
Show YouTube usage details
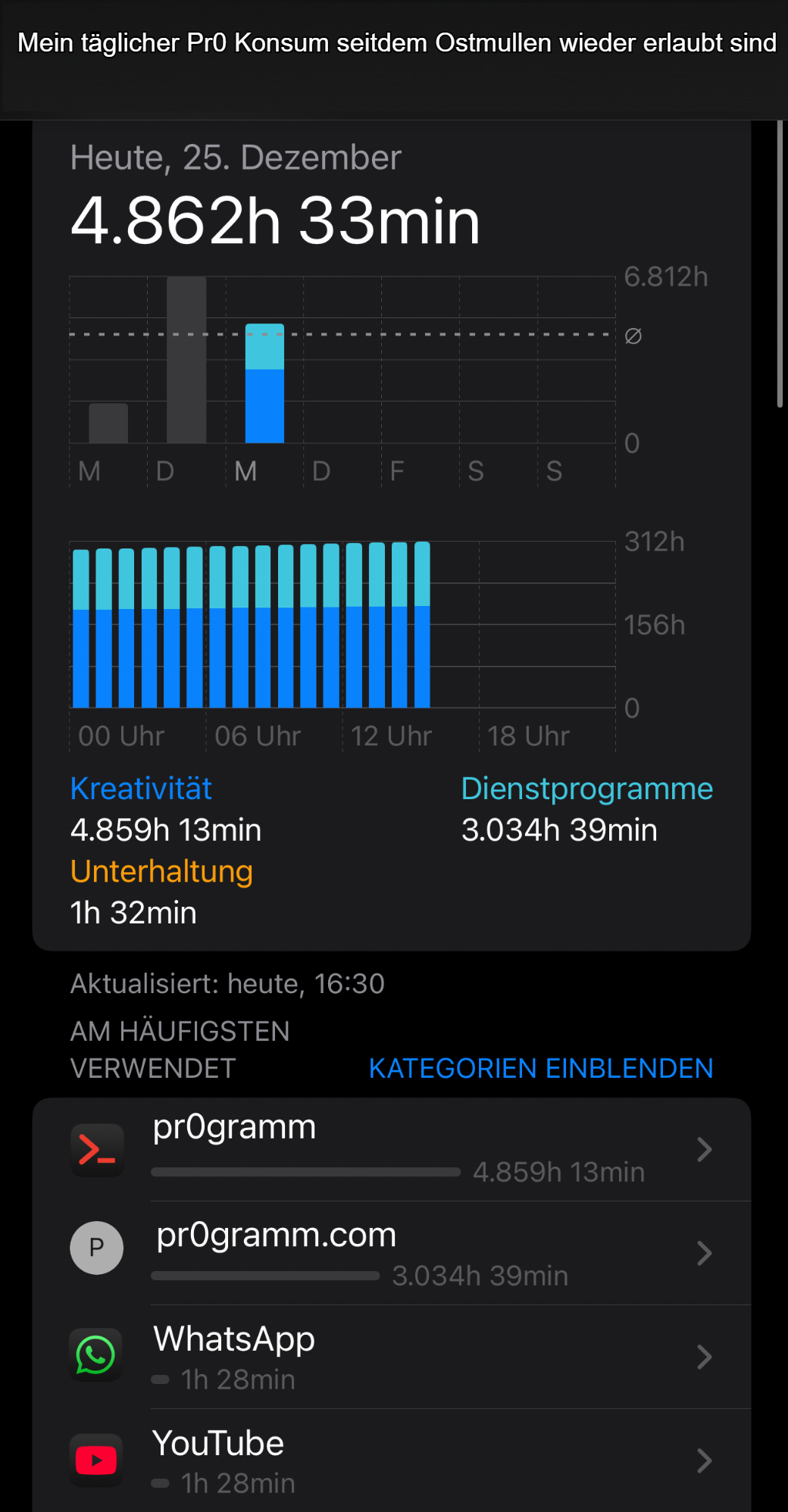pos(394,1460)
